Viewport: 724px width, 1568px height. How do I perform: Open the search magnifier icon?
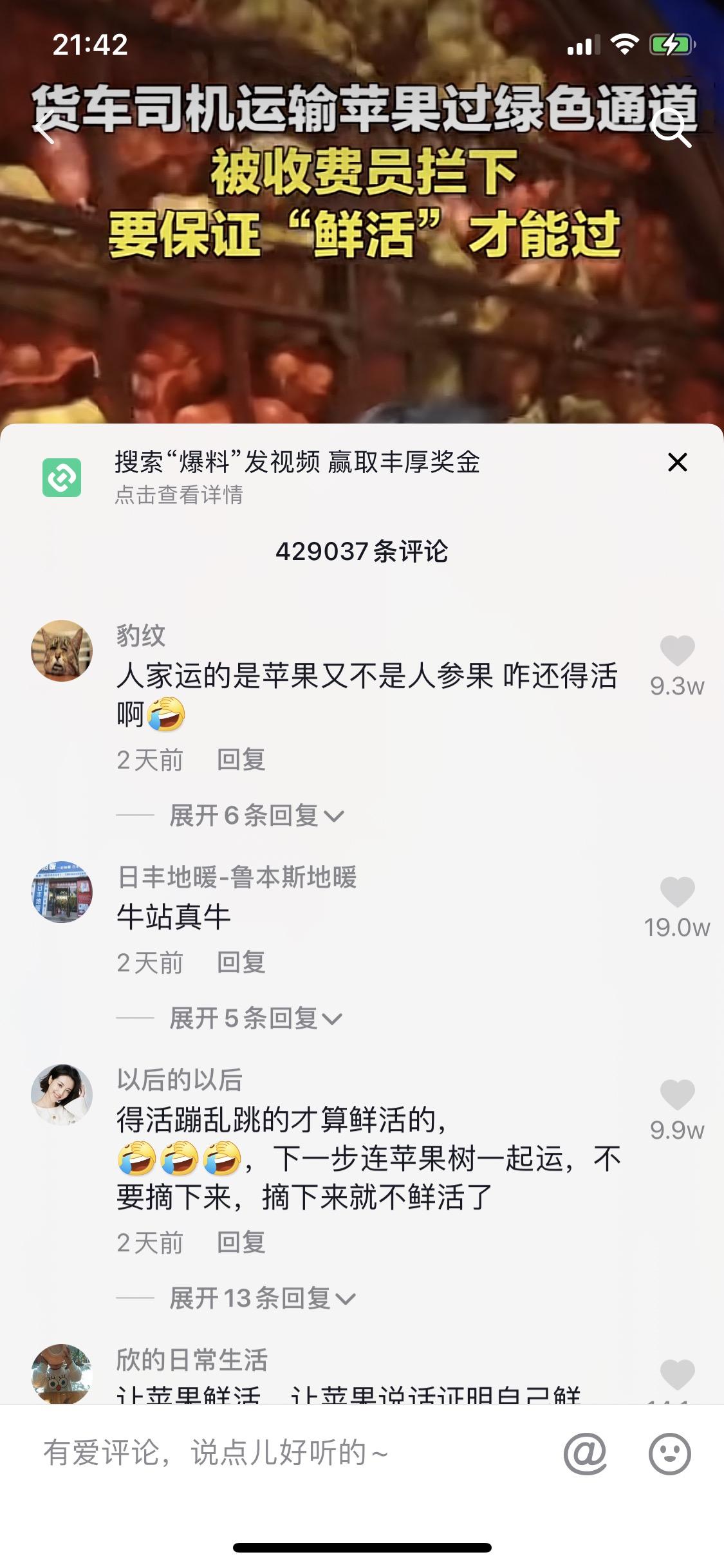coord(671,128)
